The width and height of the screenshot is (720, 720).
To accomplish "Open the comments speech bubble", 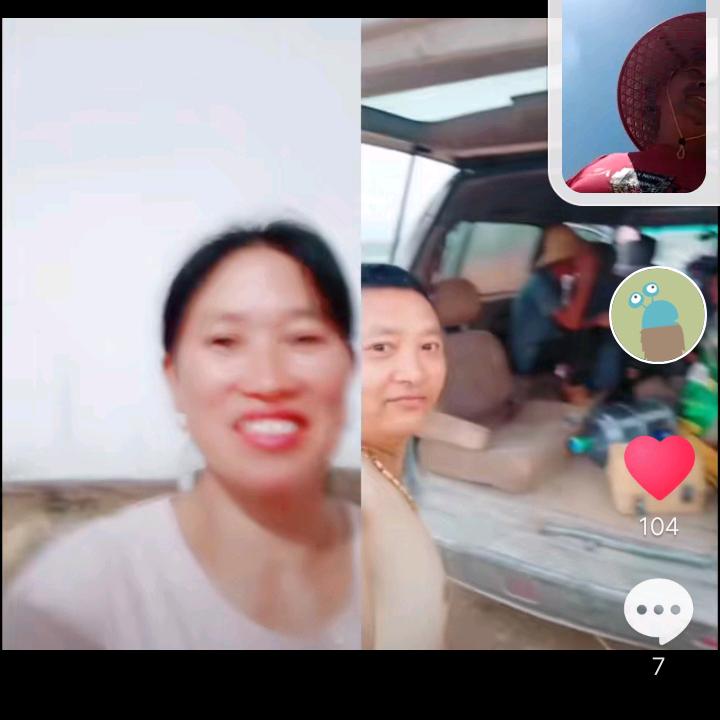I will pos(658,610).
